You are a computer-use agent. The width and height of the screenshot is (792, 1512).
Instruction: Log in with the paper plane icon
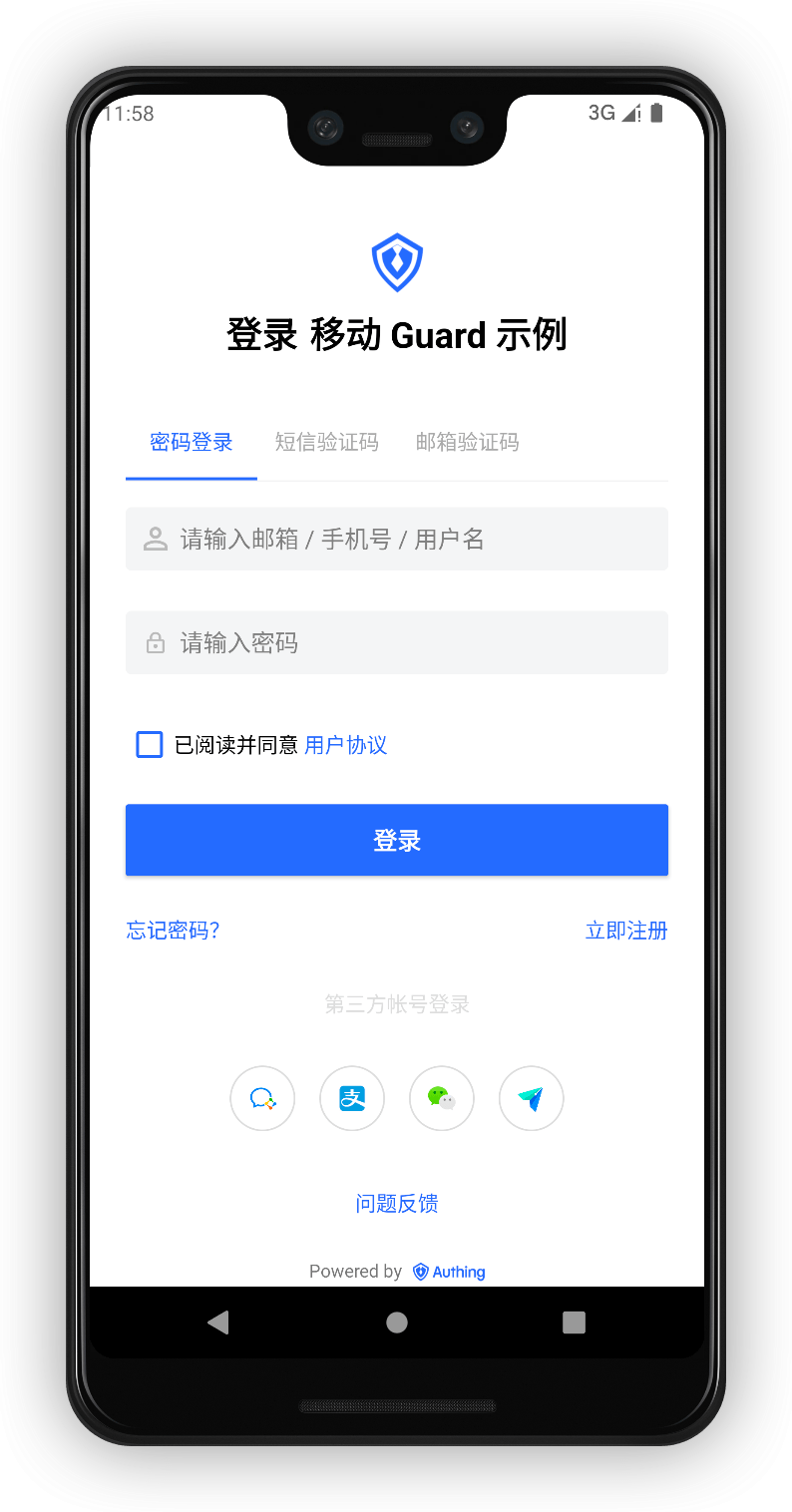pyautogui.click(x=532, y=1099)
